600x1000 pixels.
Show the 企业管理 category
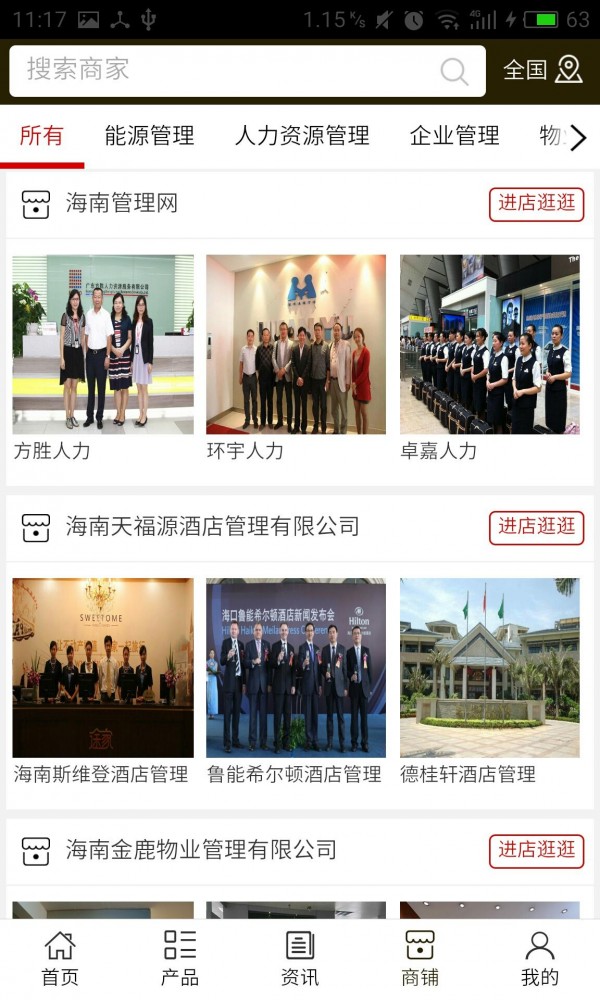454,136
